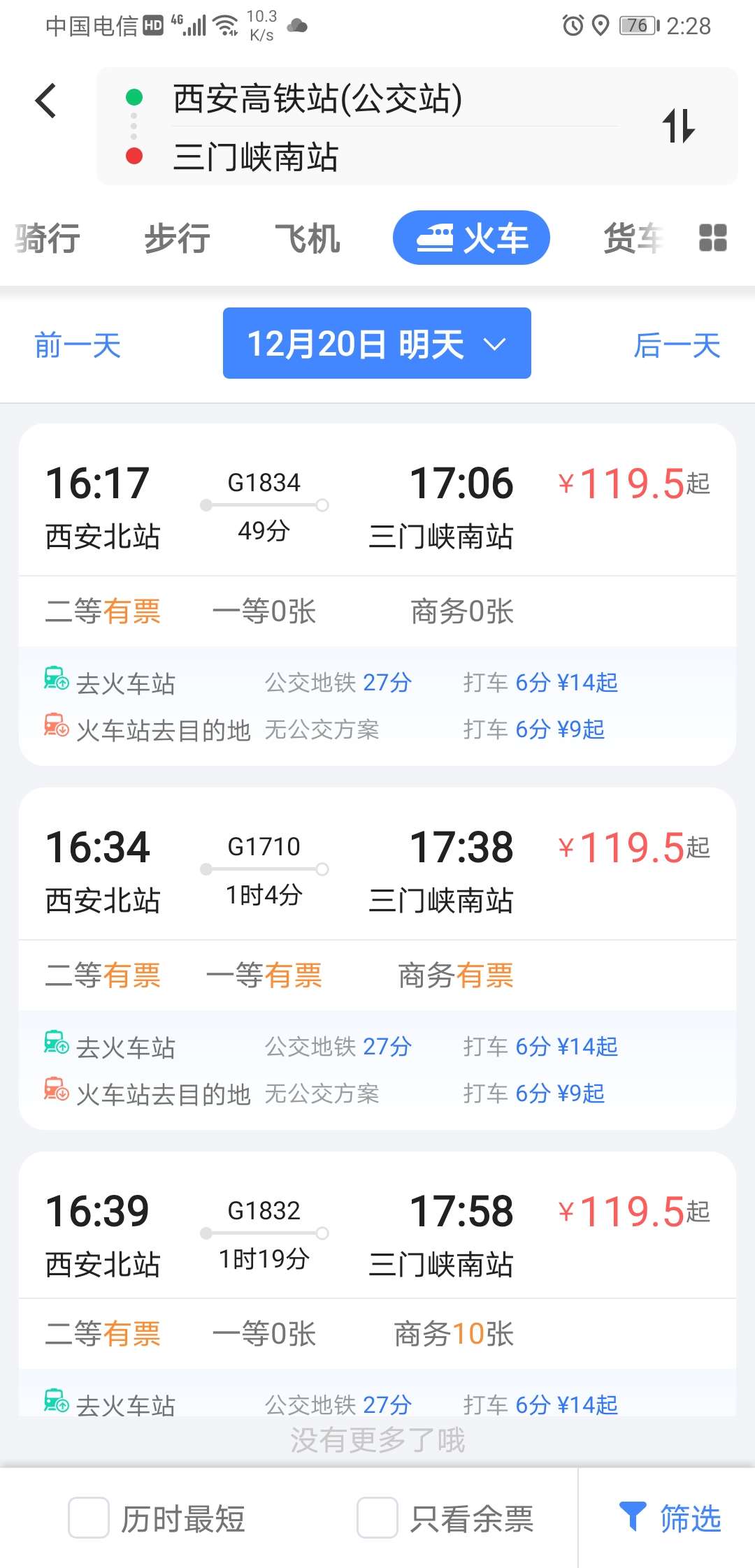Switch to the 骑行 tab
This screenshot has height=1568, width=755.
[46, 238]
